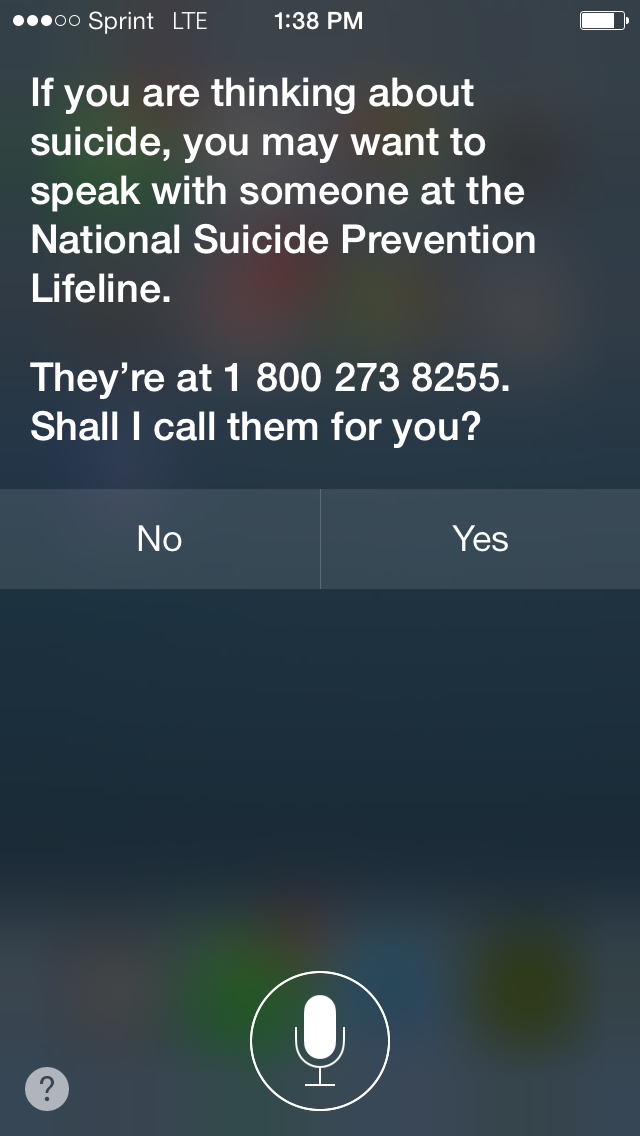Confirm the call by choosing Yes
This screenshot has width=640, height=1136.
[480, 539]
